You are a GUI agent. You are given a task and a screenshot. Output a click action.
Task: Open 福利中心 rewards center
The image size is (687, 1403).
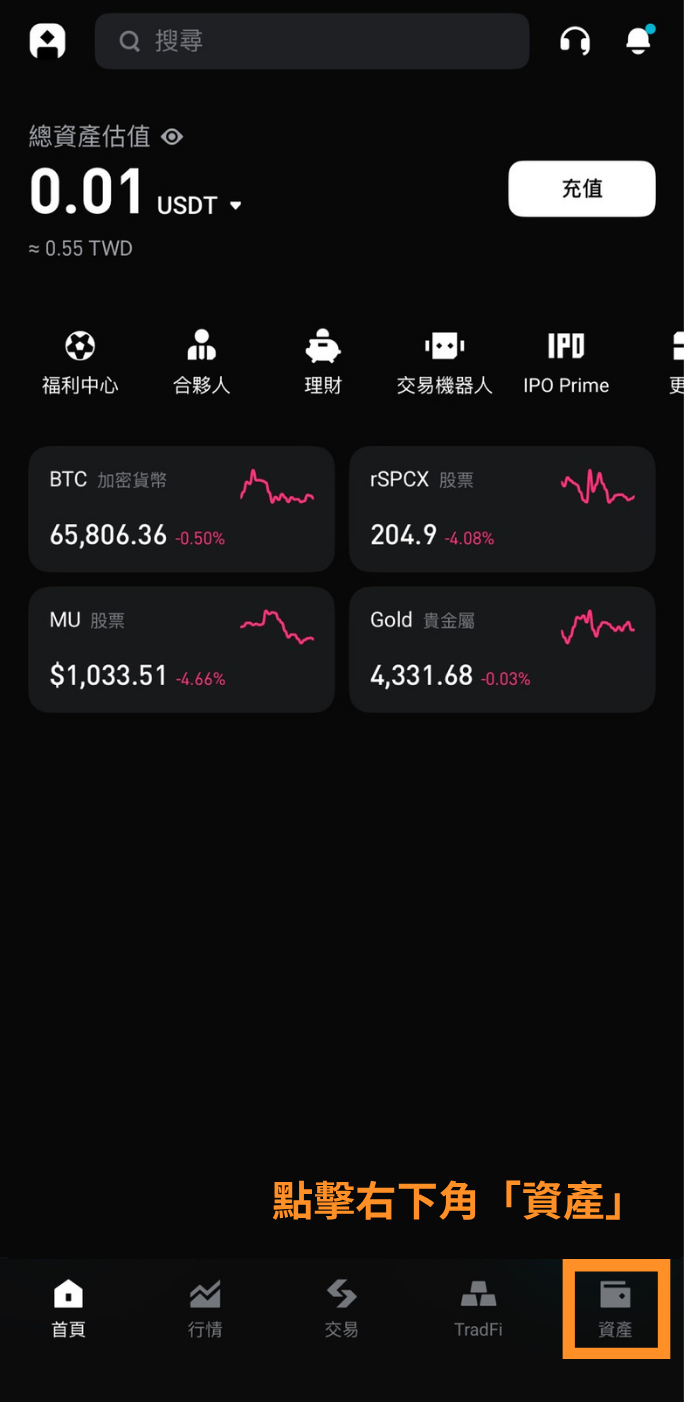[x=80, y=363]
